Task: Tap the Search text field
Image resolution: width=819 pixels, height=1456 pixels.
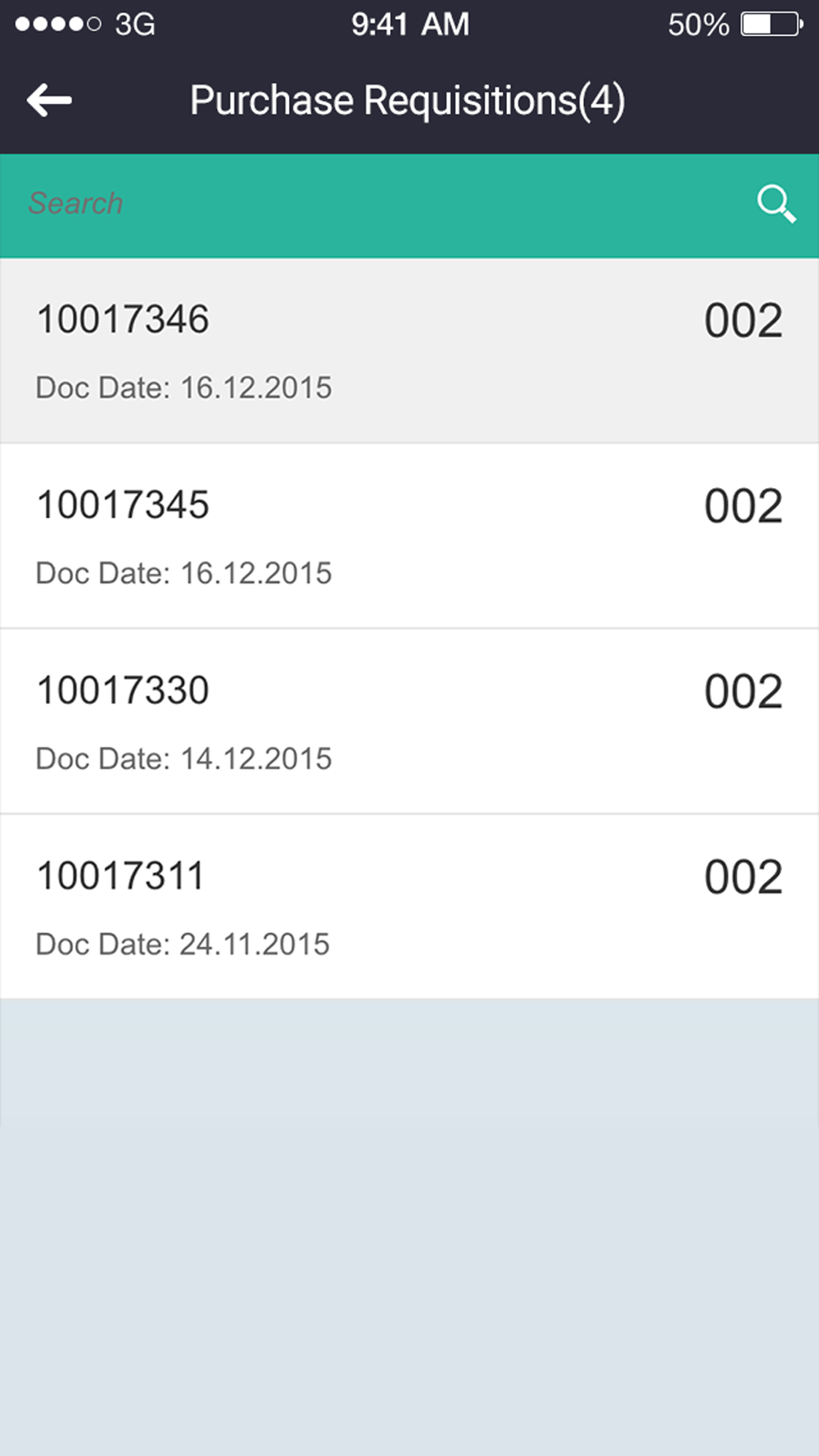Action: tap(377, 205)
